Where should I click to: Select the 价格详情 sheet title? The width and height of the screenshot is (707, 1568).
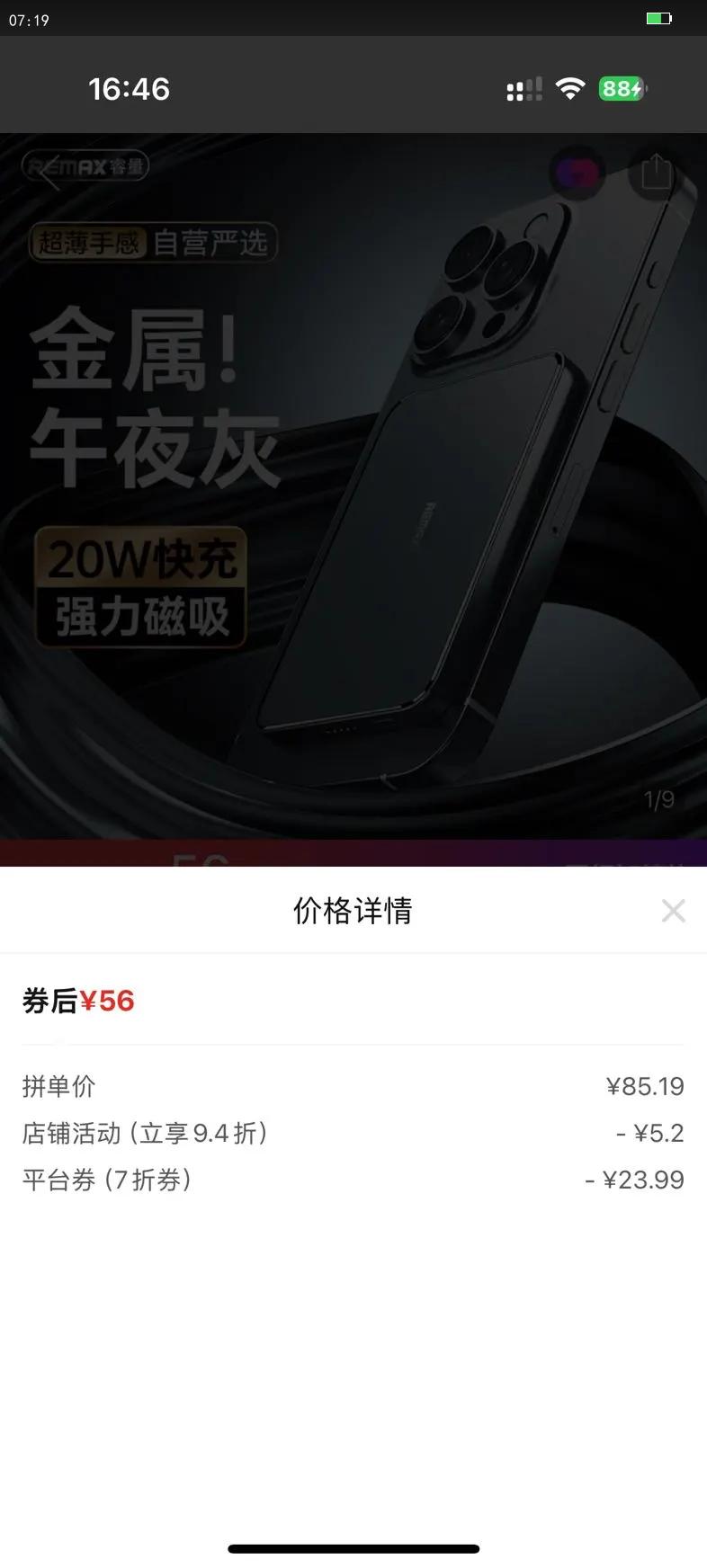[353, 911]
